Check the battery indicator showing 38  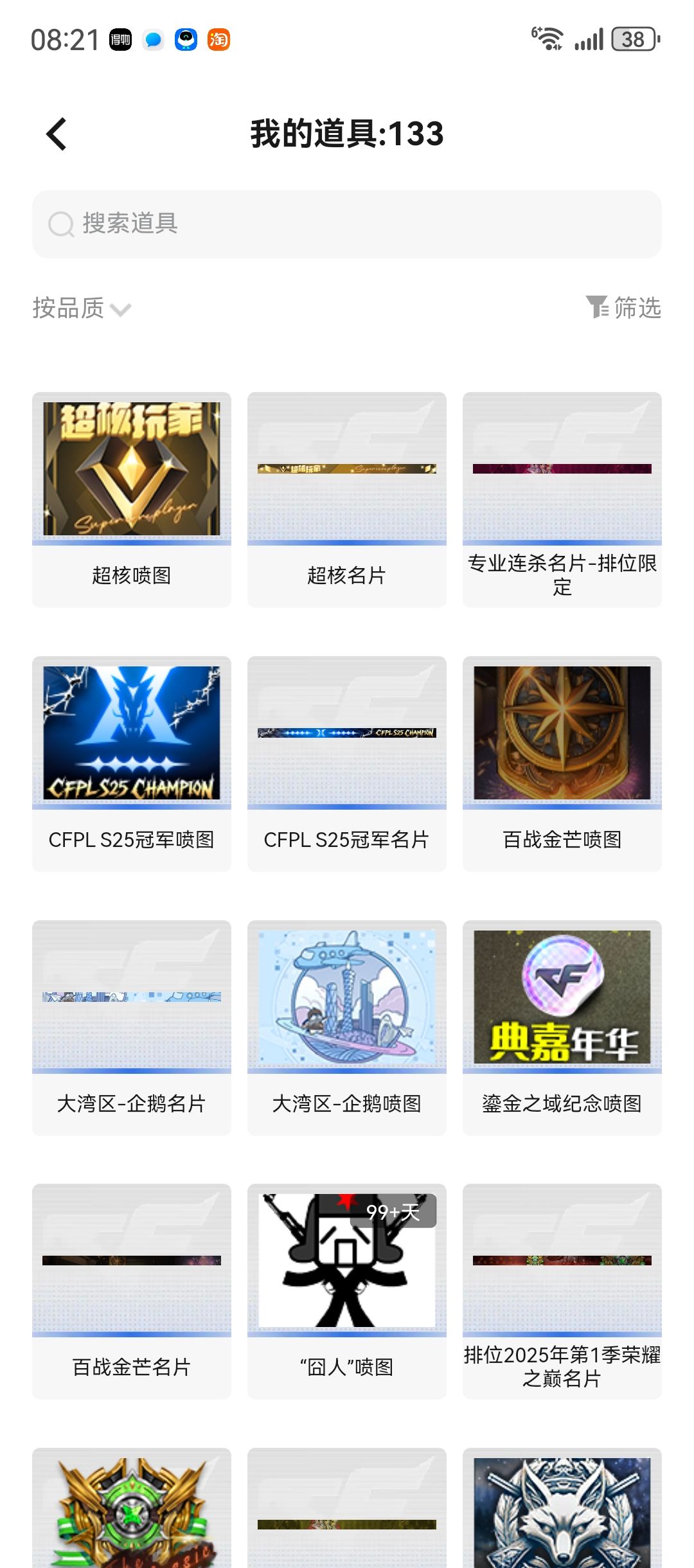634,39
